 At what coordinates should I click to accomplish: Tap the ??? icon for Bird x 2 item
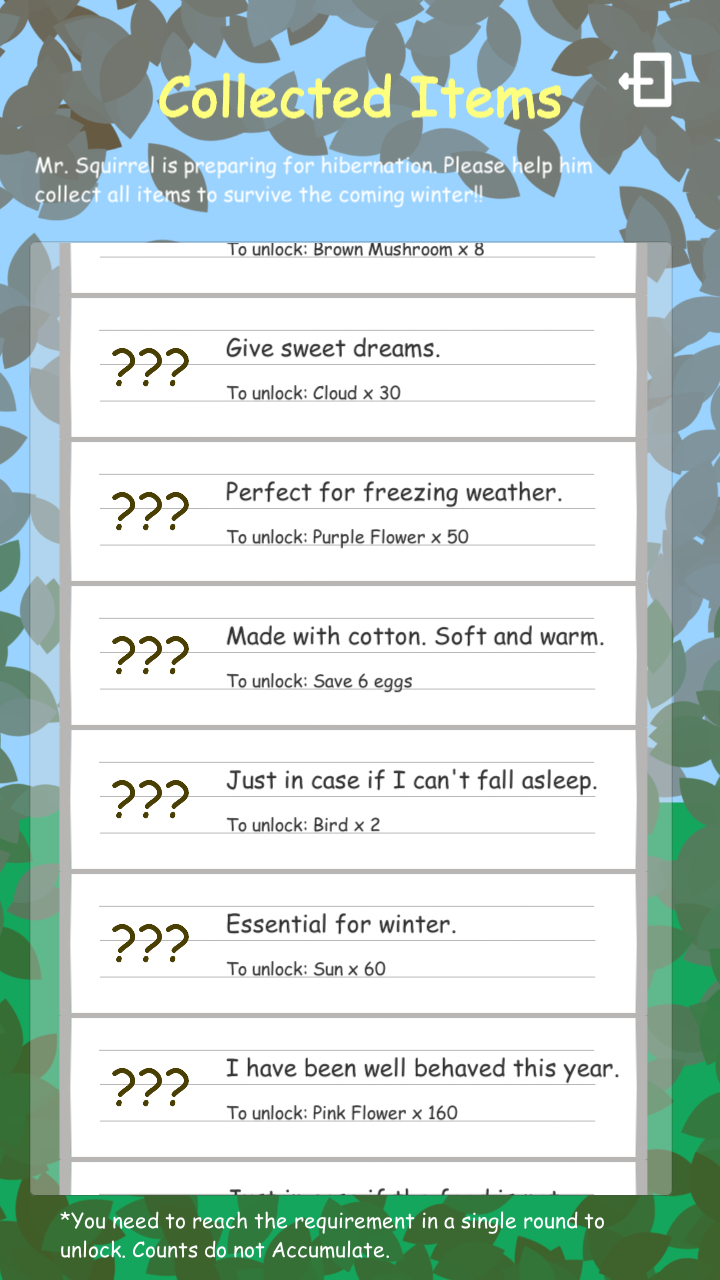(x=148, y=799)
